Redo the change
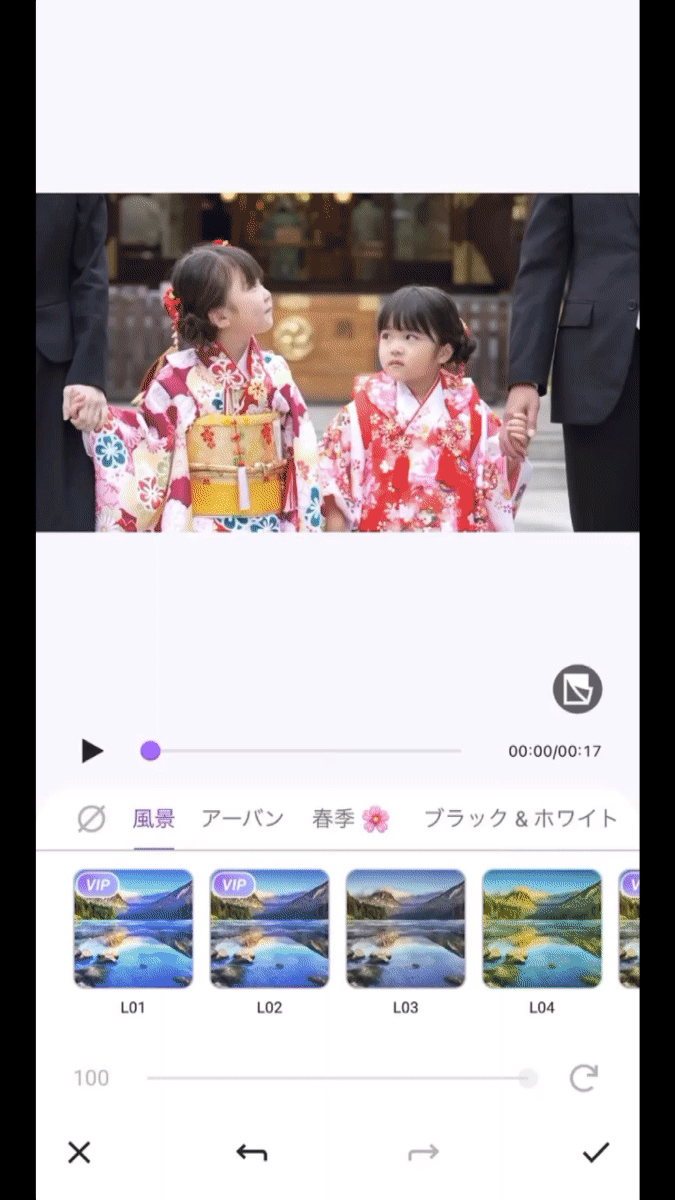Screen dimensions: 675x1200 coord(423,1153)
